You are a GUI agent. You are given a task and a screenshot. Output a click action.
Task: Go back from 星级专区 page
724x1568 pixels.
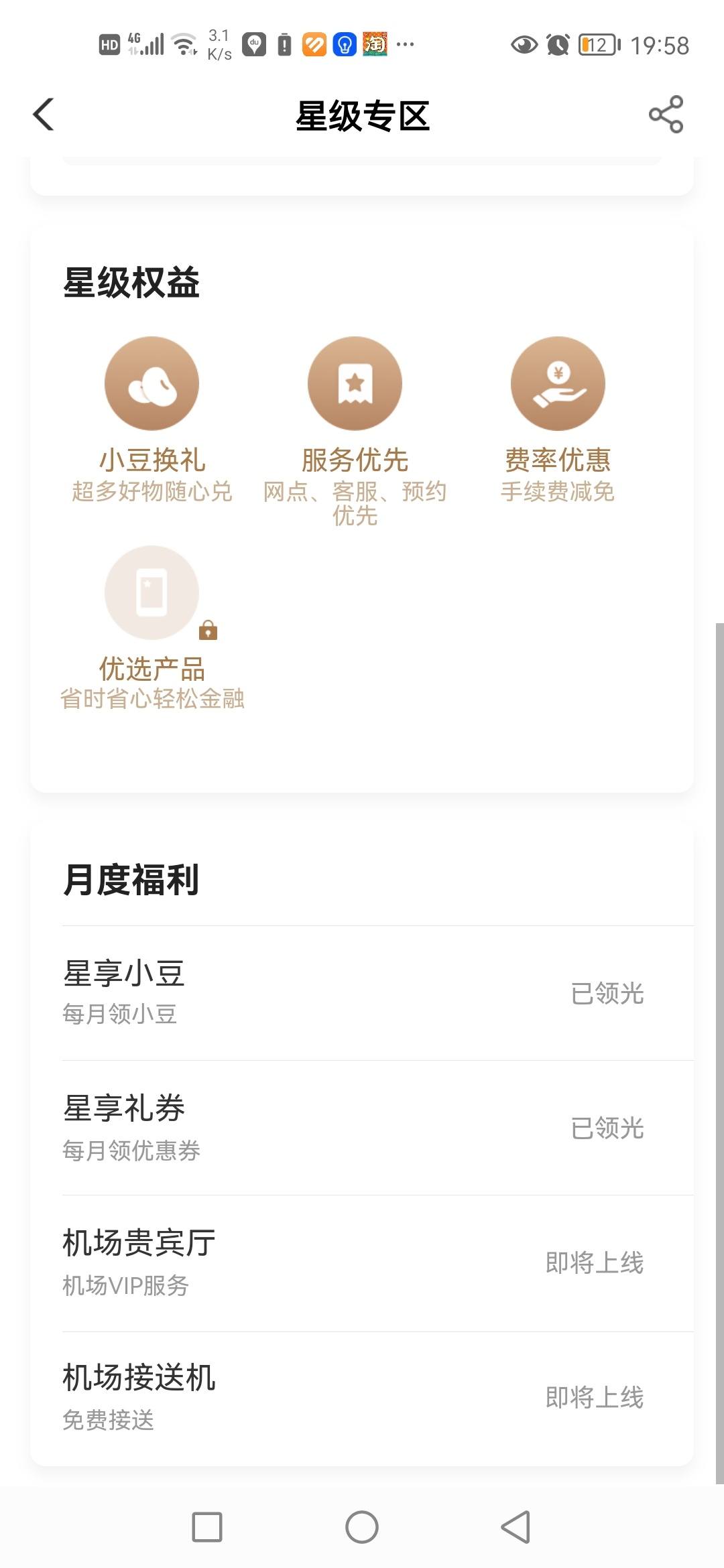pos(44,115)
